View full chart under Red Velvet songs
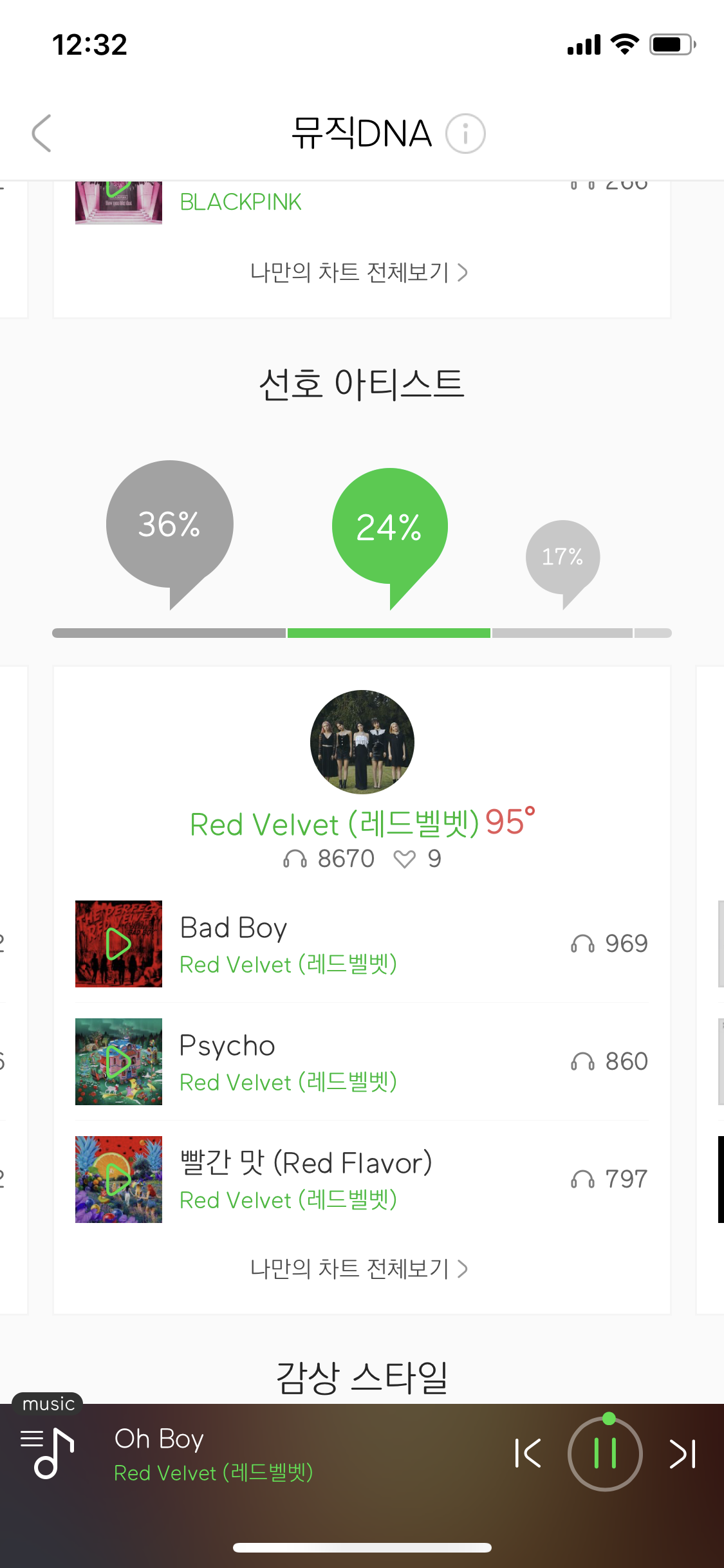724x1568 pixels. point(358,1269)
